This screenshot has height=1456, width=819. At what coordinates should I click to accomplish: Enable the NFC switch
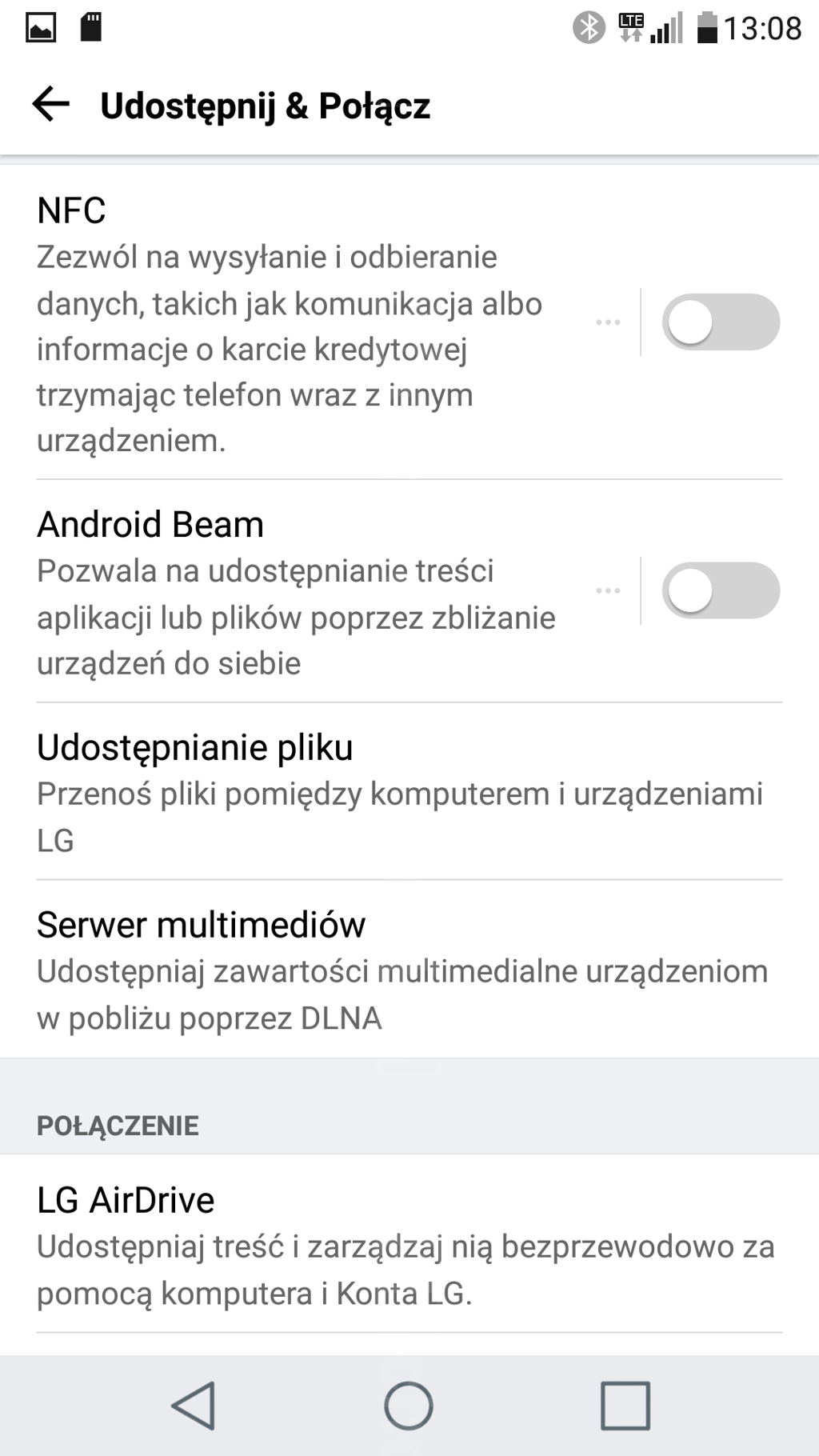(x=721, y=322)
